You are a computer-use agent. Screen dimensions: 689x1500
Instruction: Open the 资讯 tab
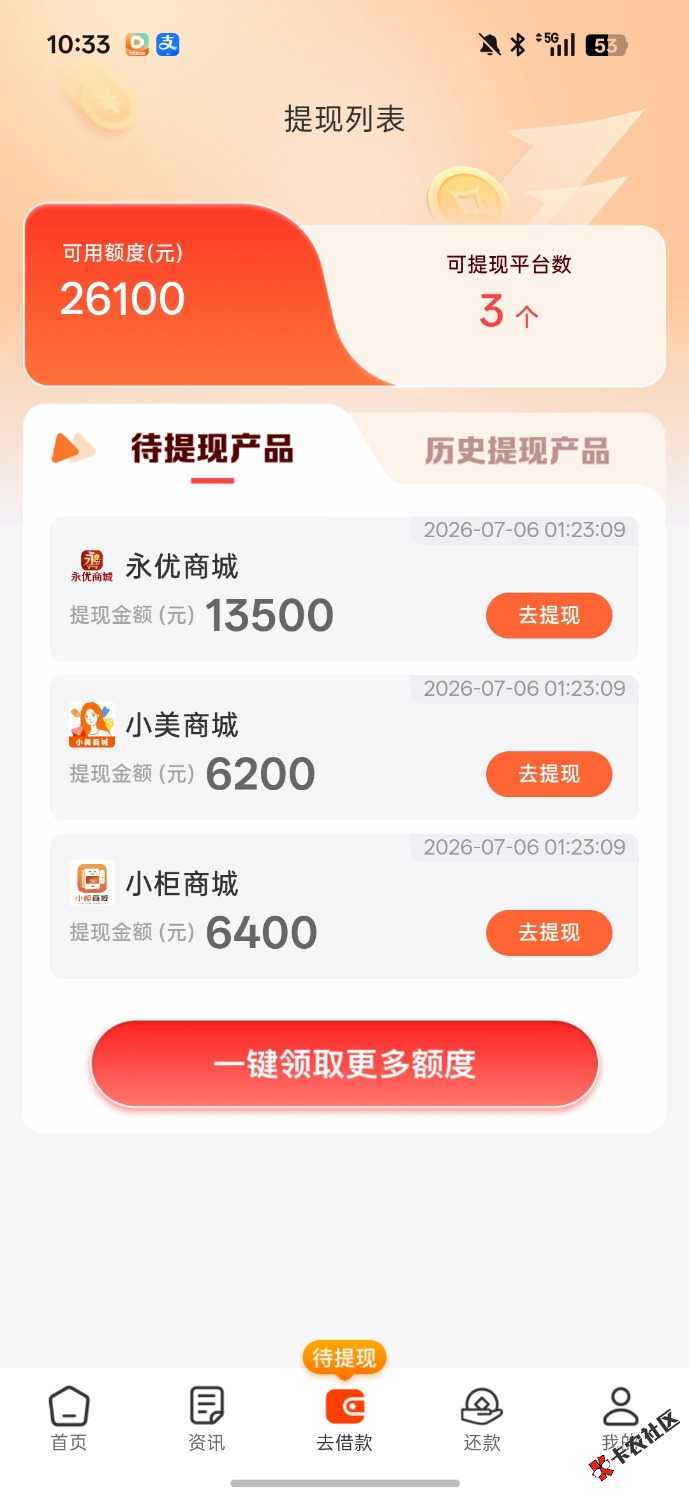click(207, 1419)
